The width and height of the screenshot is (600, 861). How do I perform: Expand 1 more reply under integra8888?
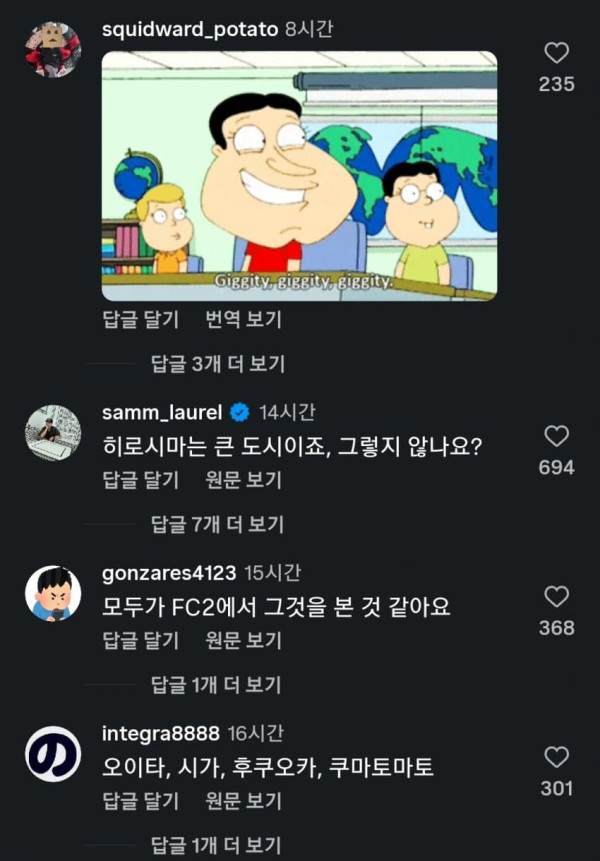[216, 845]
